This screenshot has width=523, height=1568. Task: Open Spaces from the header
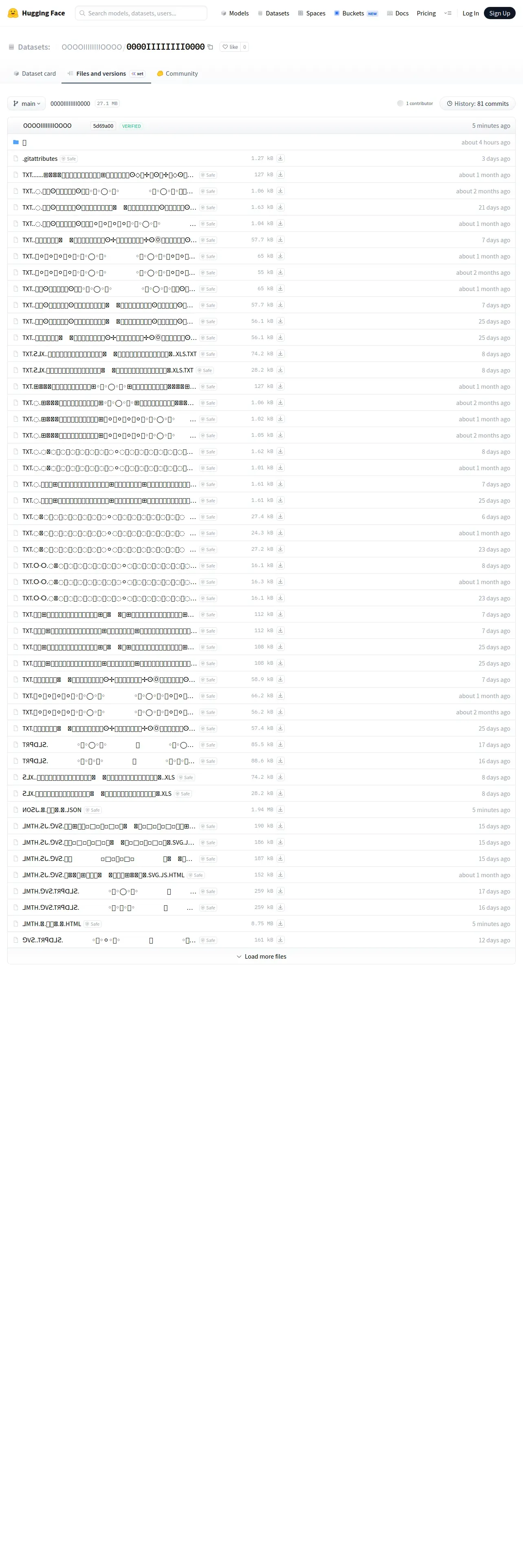312,13
